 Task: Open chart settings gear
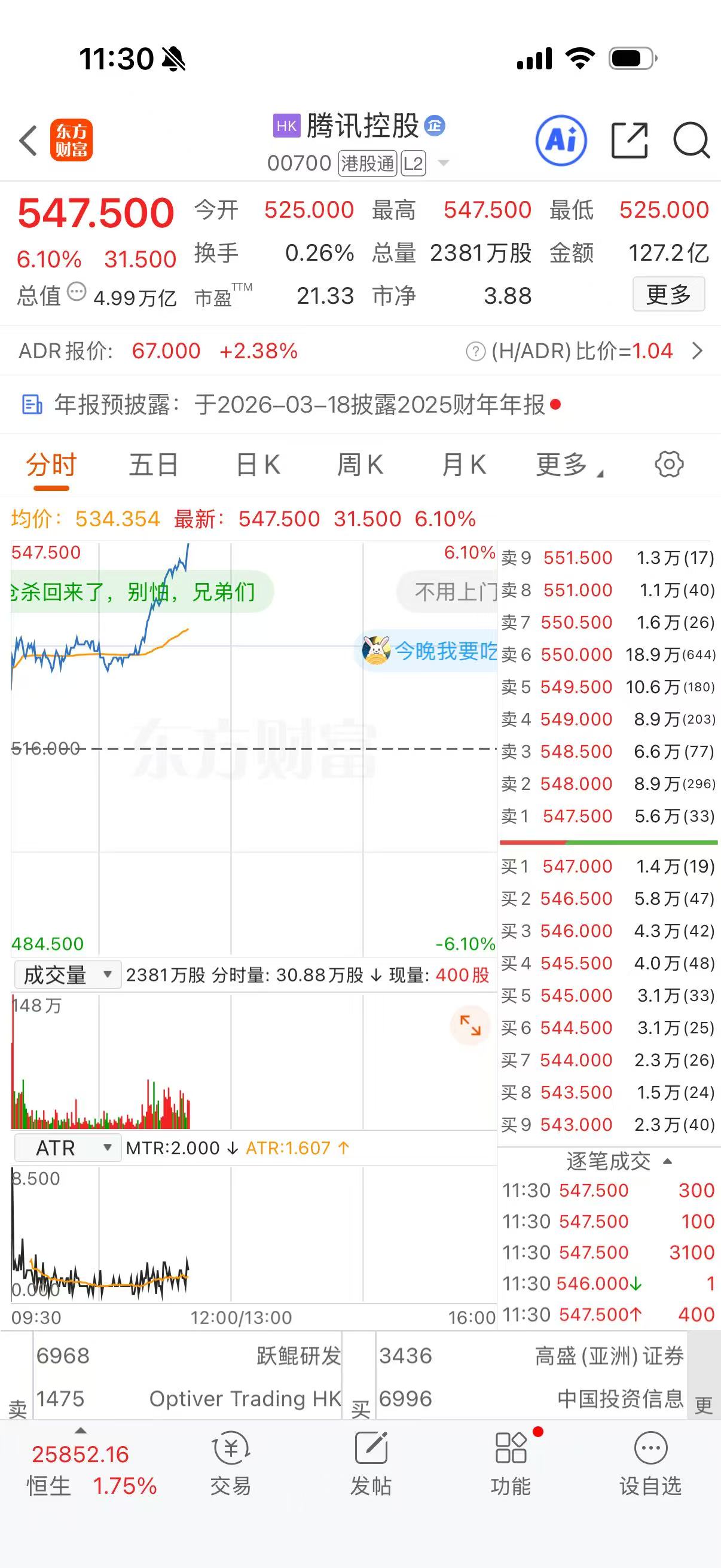[668, 465]
